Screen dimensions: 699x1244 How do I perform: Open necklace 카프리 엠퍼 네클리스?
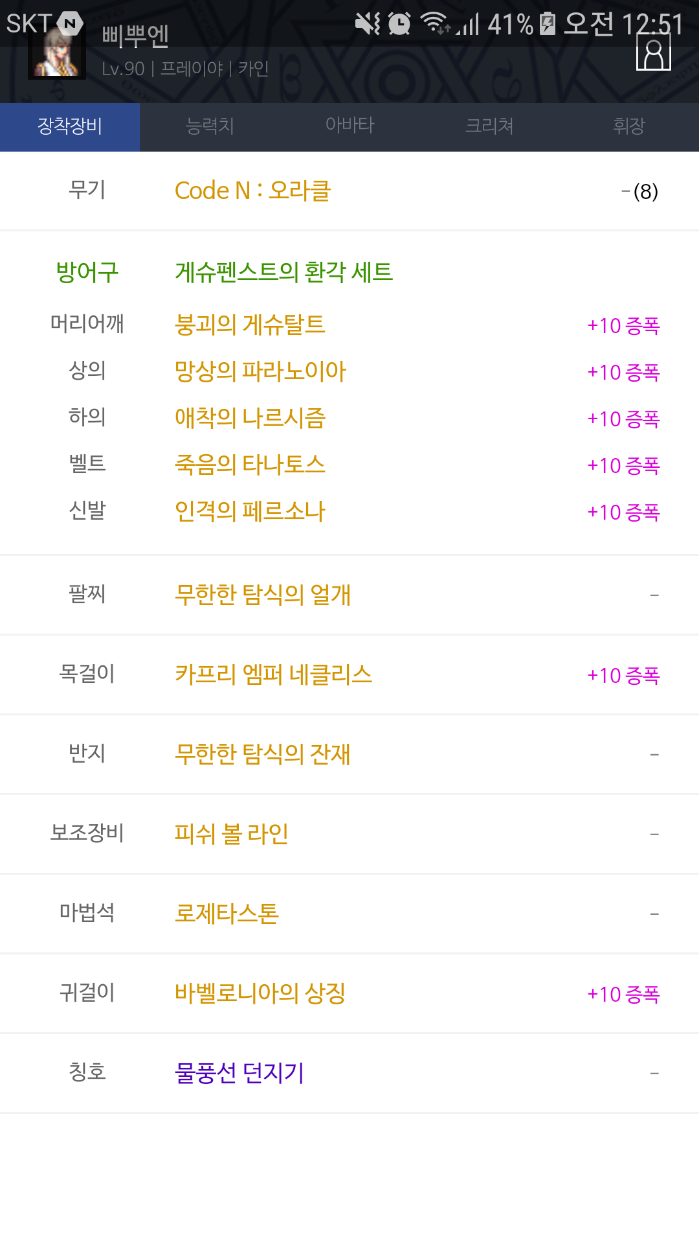point(273,675)
